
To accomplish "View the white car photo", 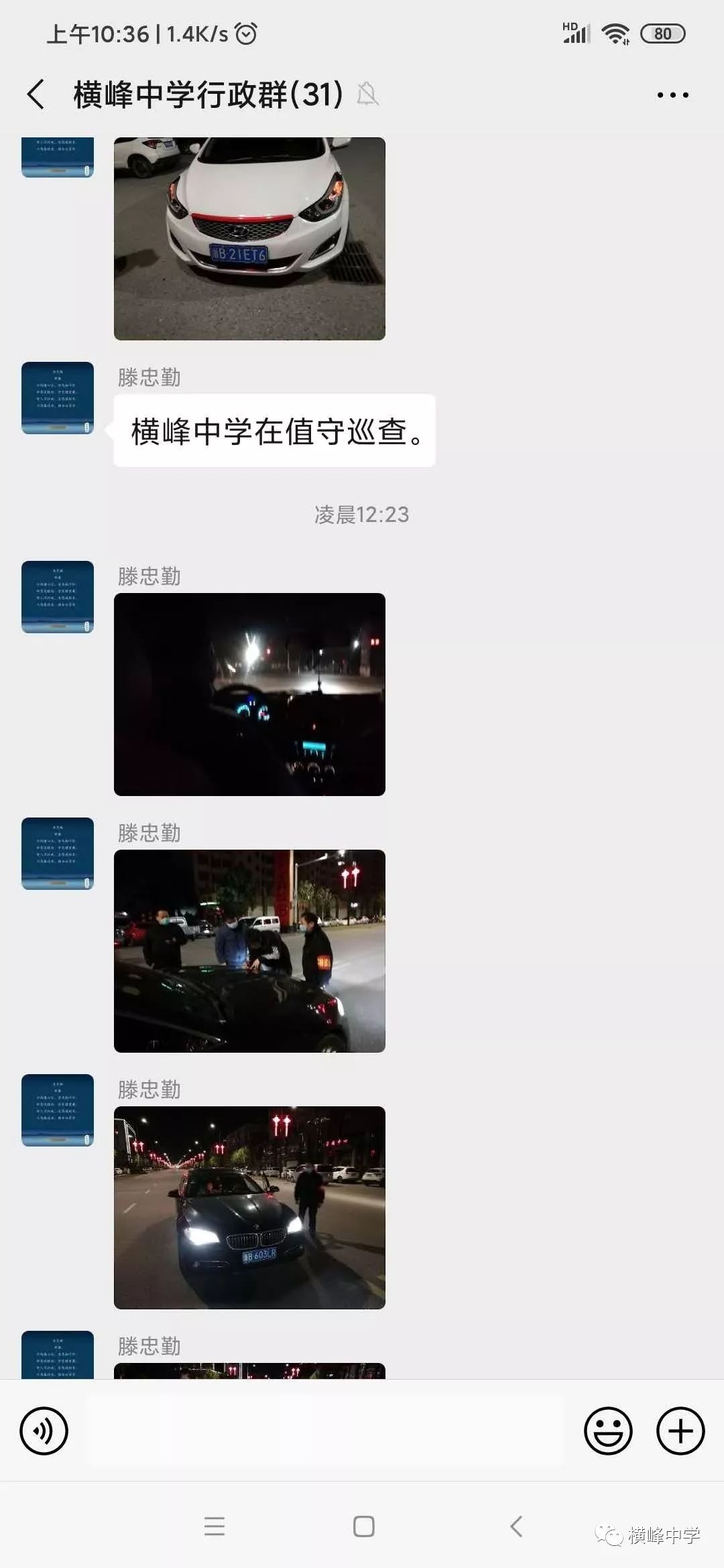I will click(x=249, y=239).
